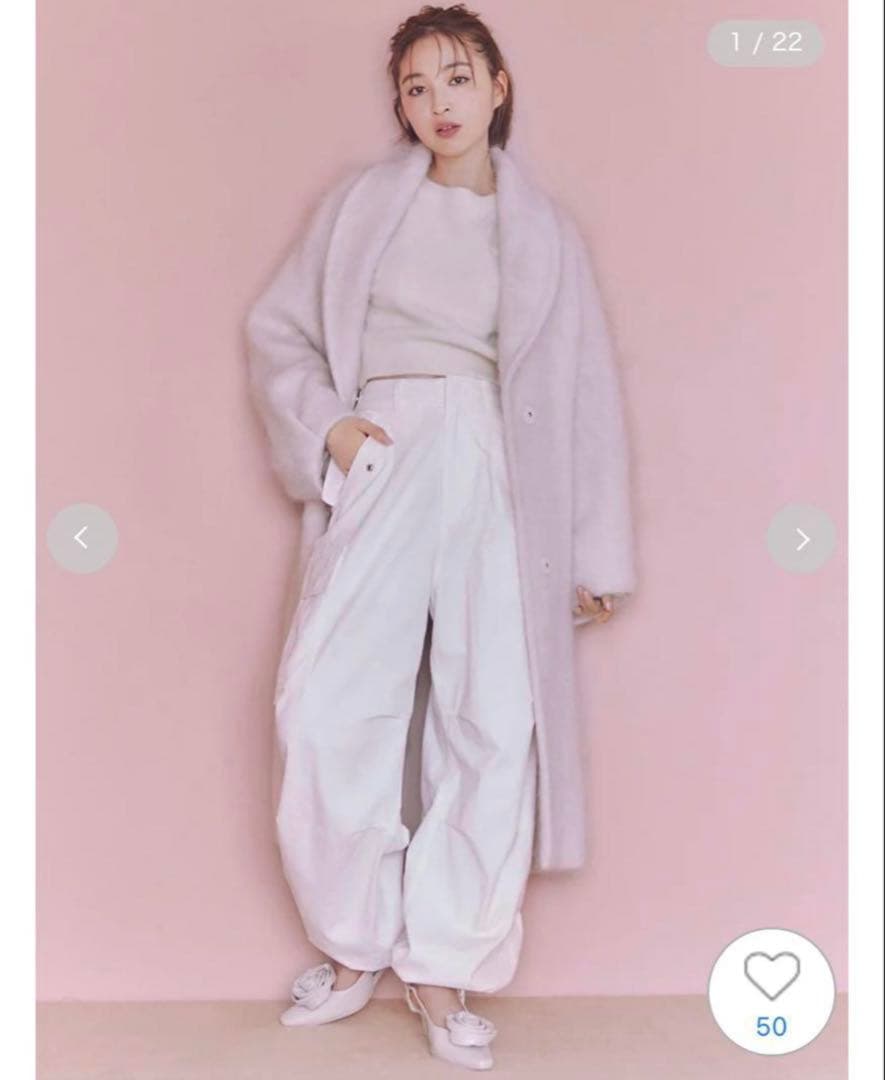Go to the previous product photo
This screenshot has width=885, height=1080.
coord(82,538)
